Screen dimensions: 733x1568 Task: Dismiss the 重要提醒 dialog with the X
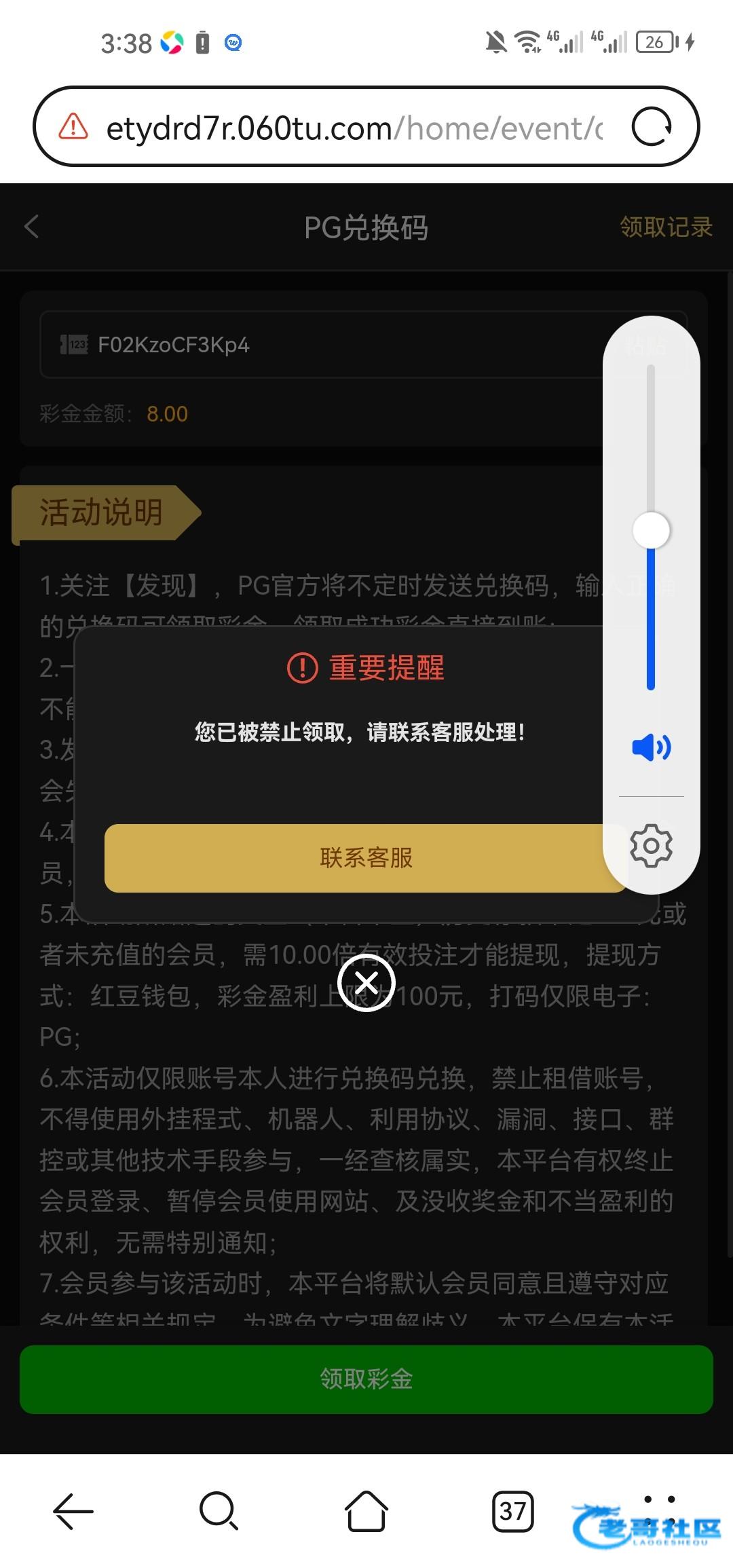366,982
